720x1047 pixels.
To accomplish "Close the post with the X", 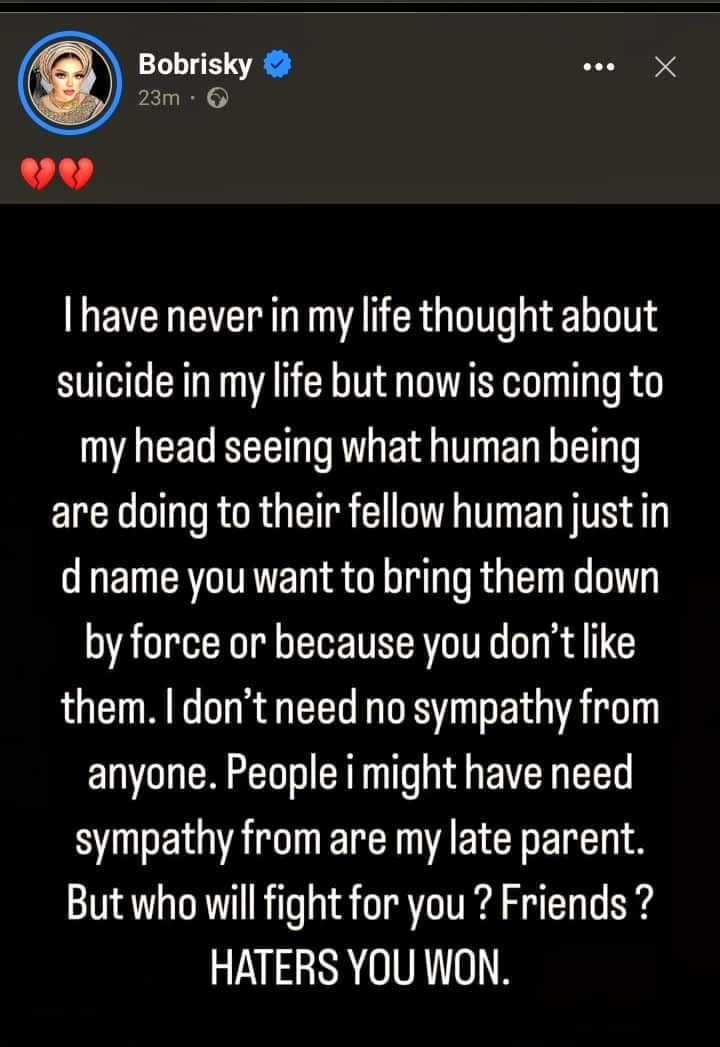I will tap(665, 67).
